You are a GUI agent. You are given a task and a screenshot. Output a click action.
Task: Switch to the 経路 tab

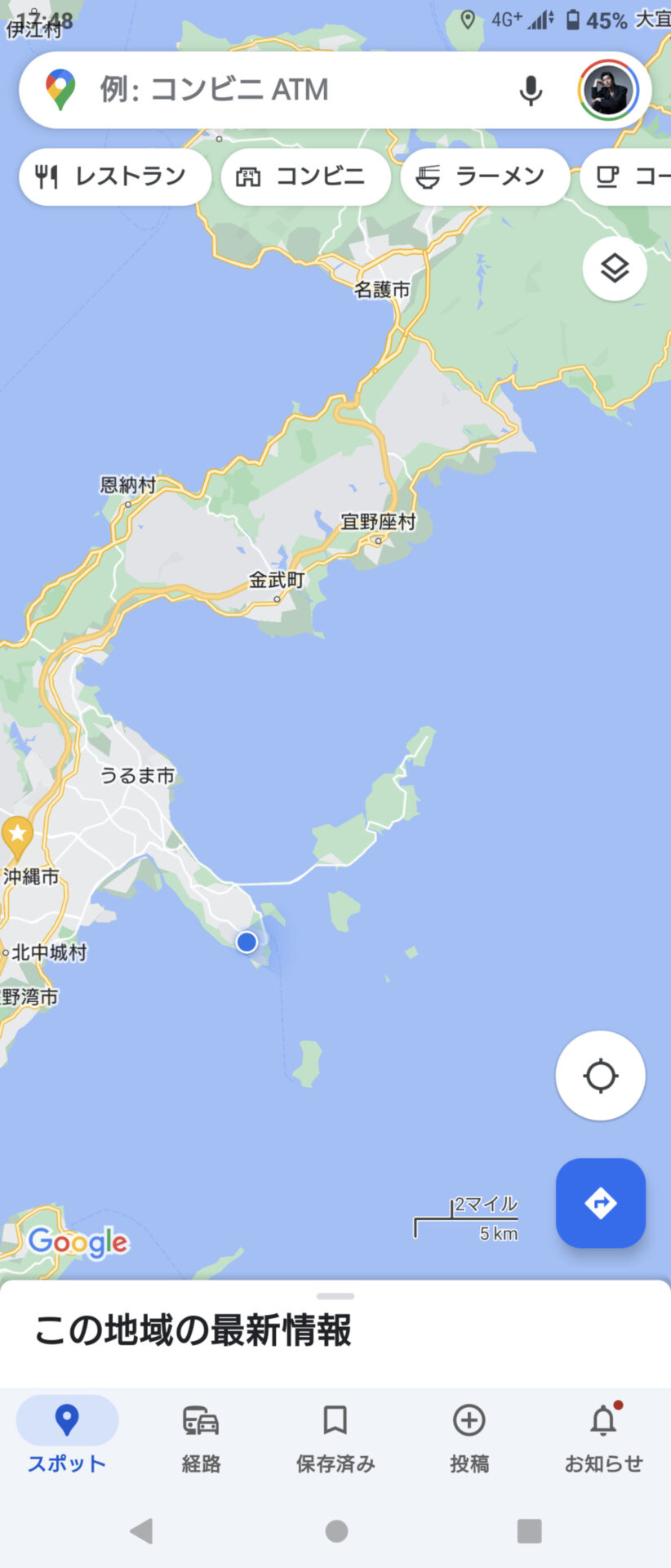tap(201, 1438)
